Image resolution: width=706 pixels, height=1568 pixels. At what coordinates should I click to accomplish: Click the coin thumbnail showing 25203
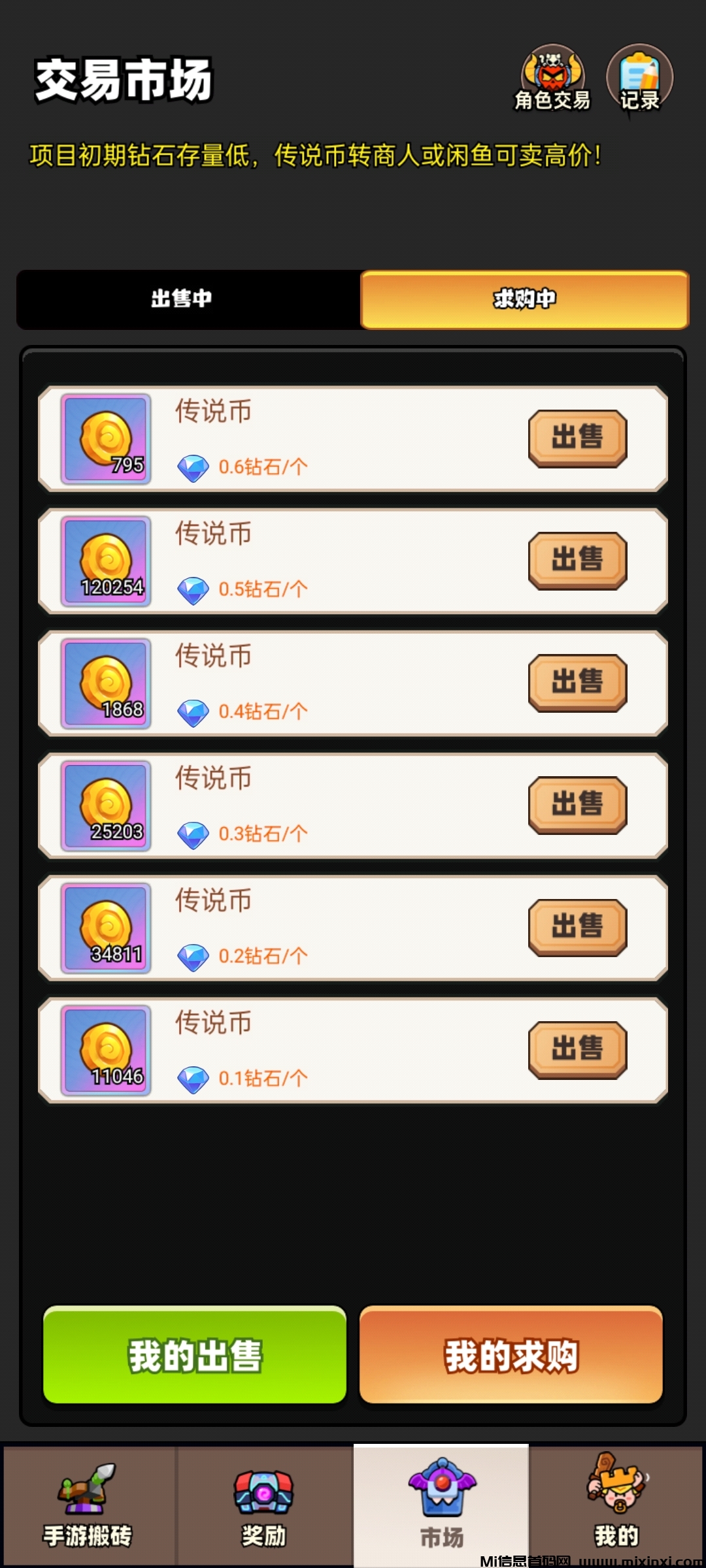(x=105, y=806)
